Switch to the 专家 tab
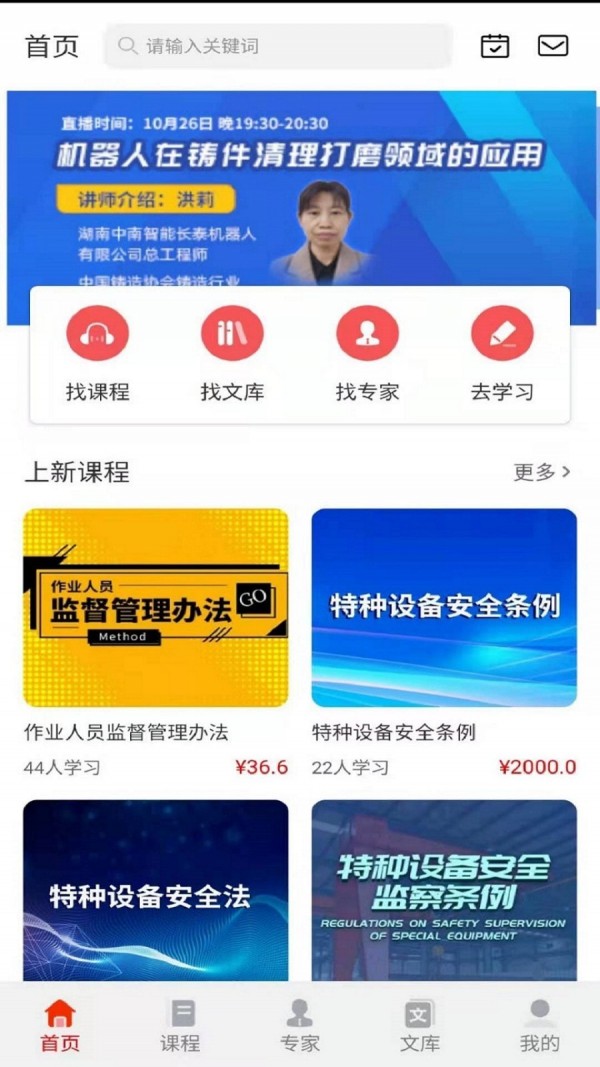Viewport: 600px width, 1067px height. click(x=300, y=1026)
